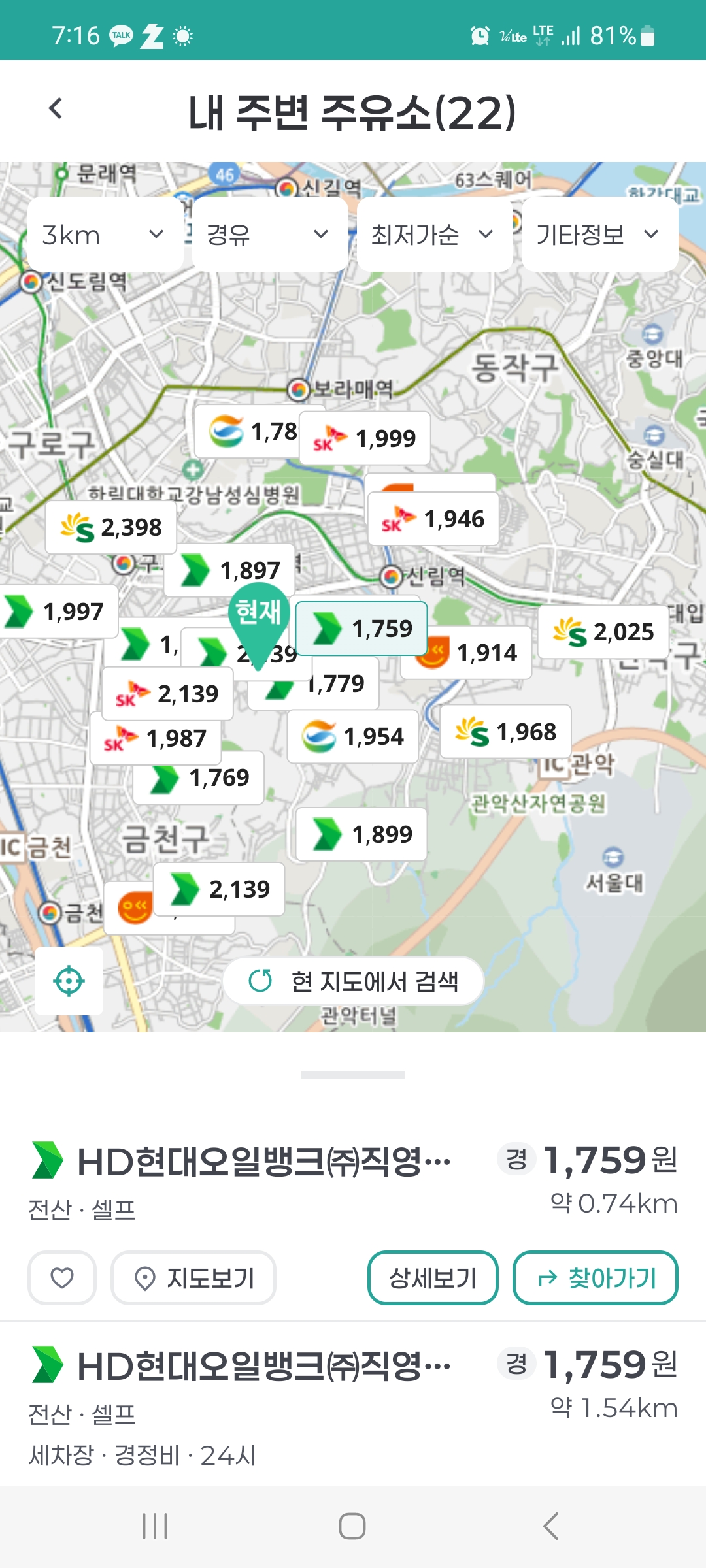Tap 현 지도에서 검색 button
The width and height of the screenshot is (706, 1568).
tap(353, 981)
